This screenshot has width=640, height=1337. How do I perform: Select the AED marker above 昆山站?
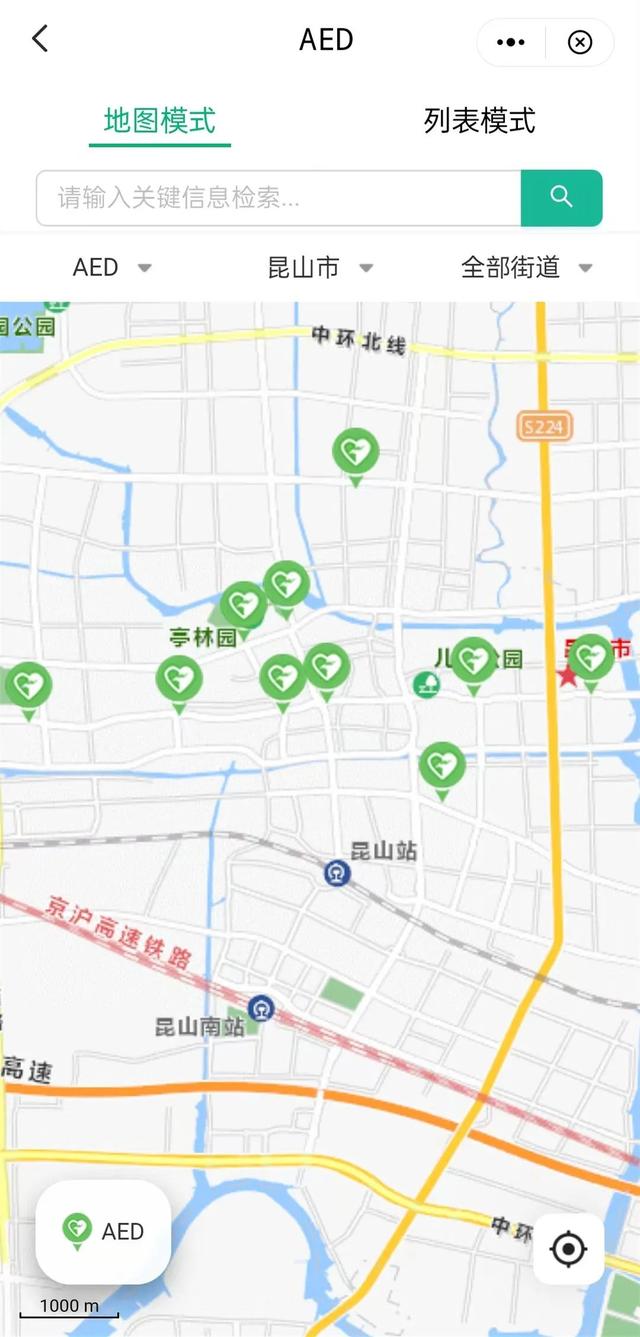click(441, 767)
